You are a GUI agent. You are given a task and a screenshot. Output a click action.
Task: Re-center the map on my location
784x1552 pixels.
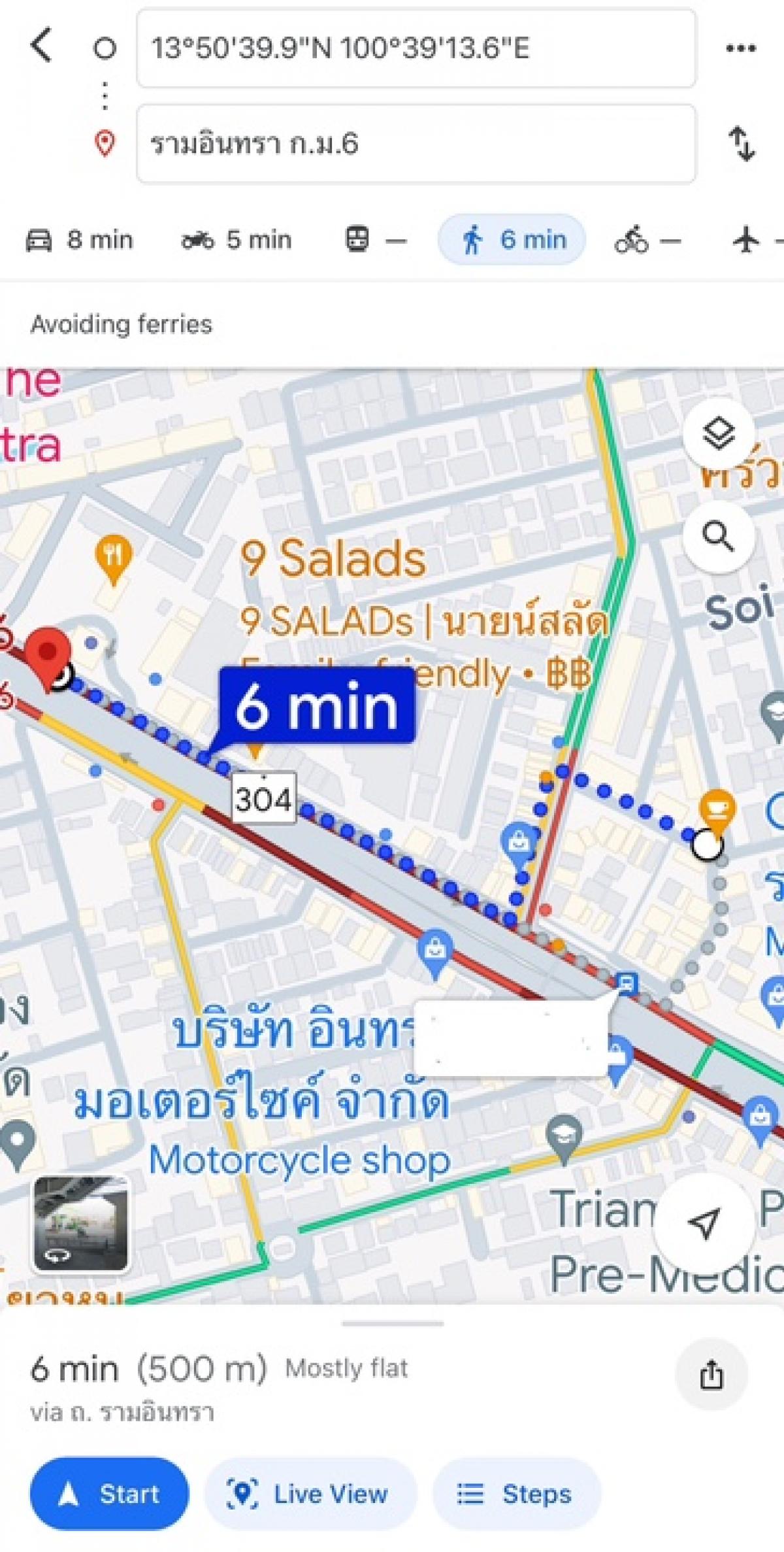coord(704,1223)
